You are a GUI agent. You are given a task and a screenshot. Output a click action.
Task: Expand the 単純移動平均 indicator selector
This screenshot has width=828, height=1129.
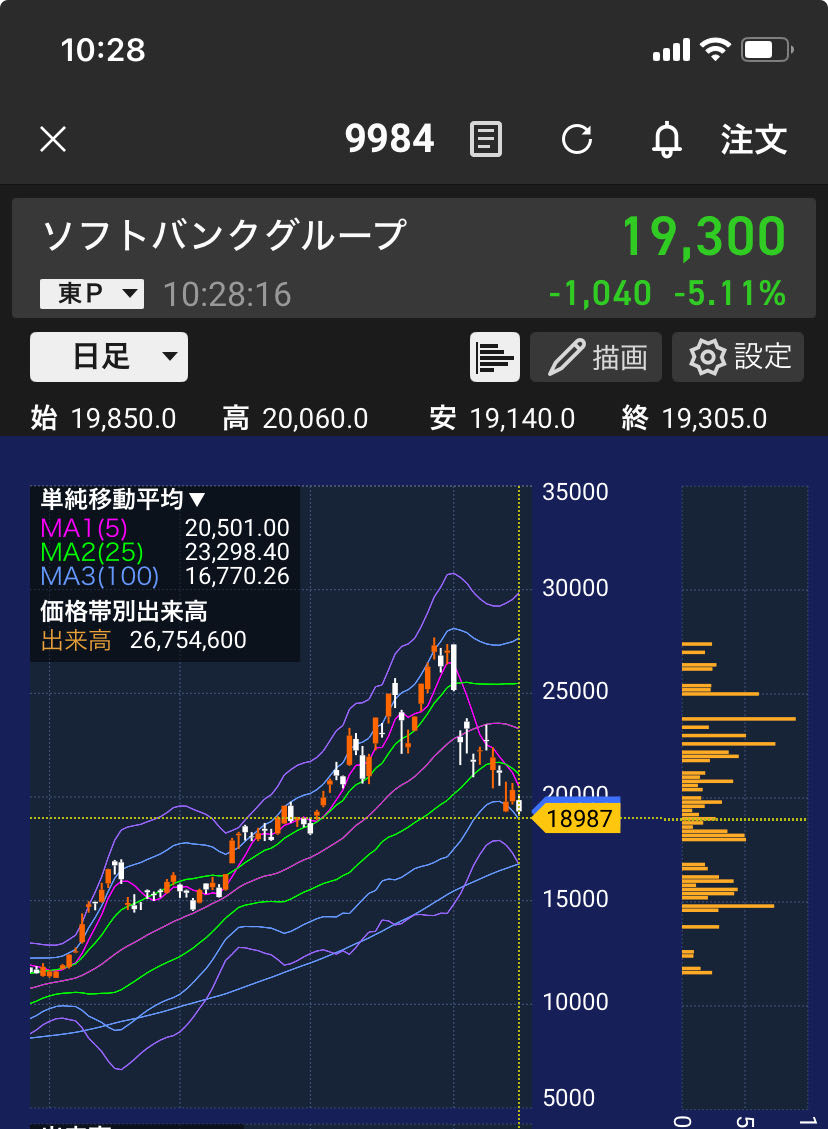[123, 499]
